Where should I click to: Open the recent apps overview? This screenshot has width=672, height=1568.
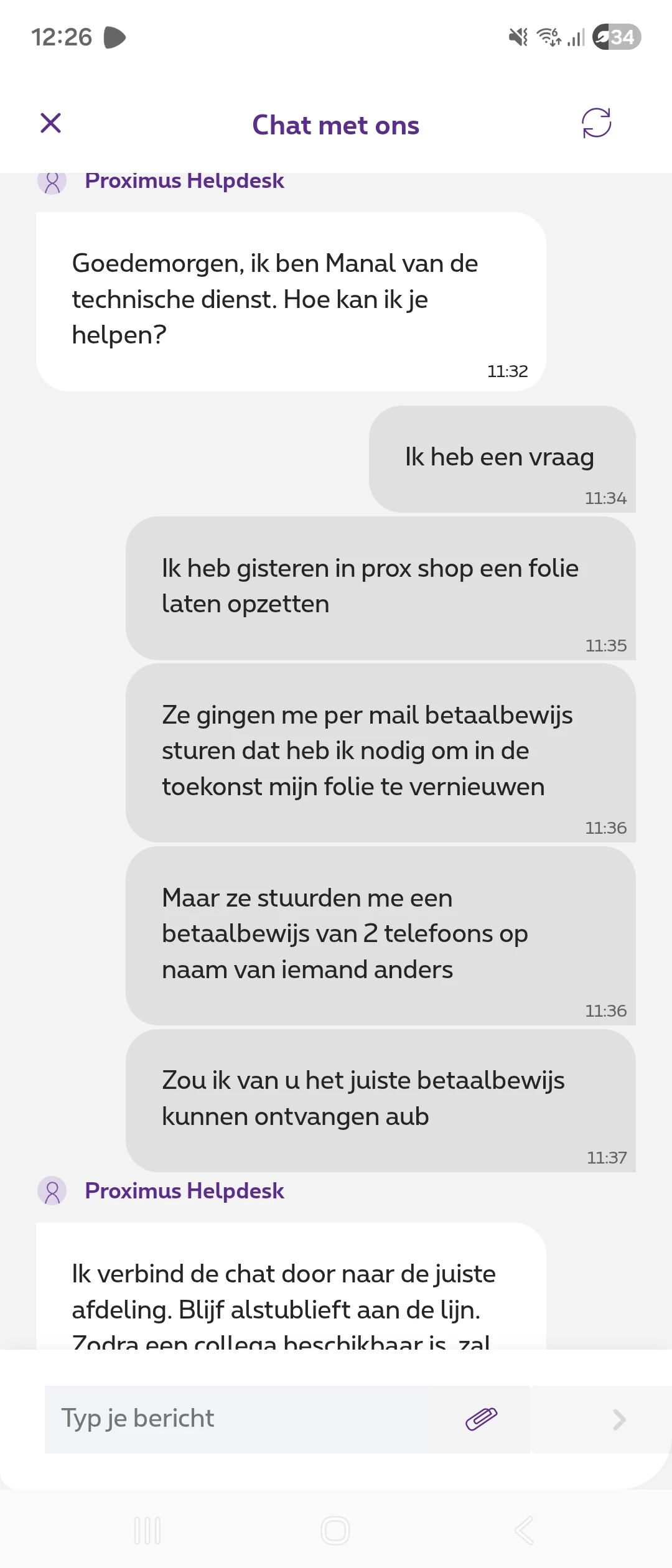[147, 1531]
